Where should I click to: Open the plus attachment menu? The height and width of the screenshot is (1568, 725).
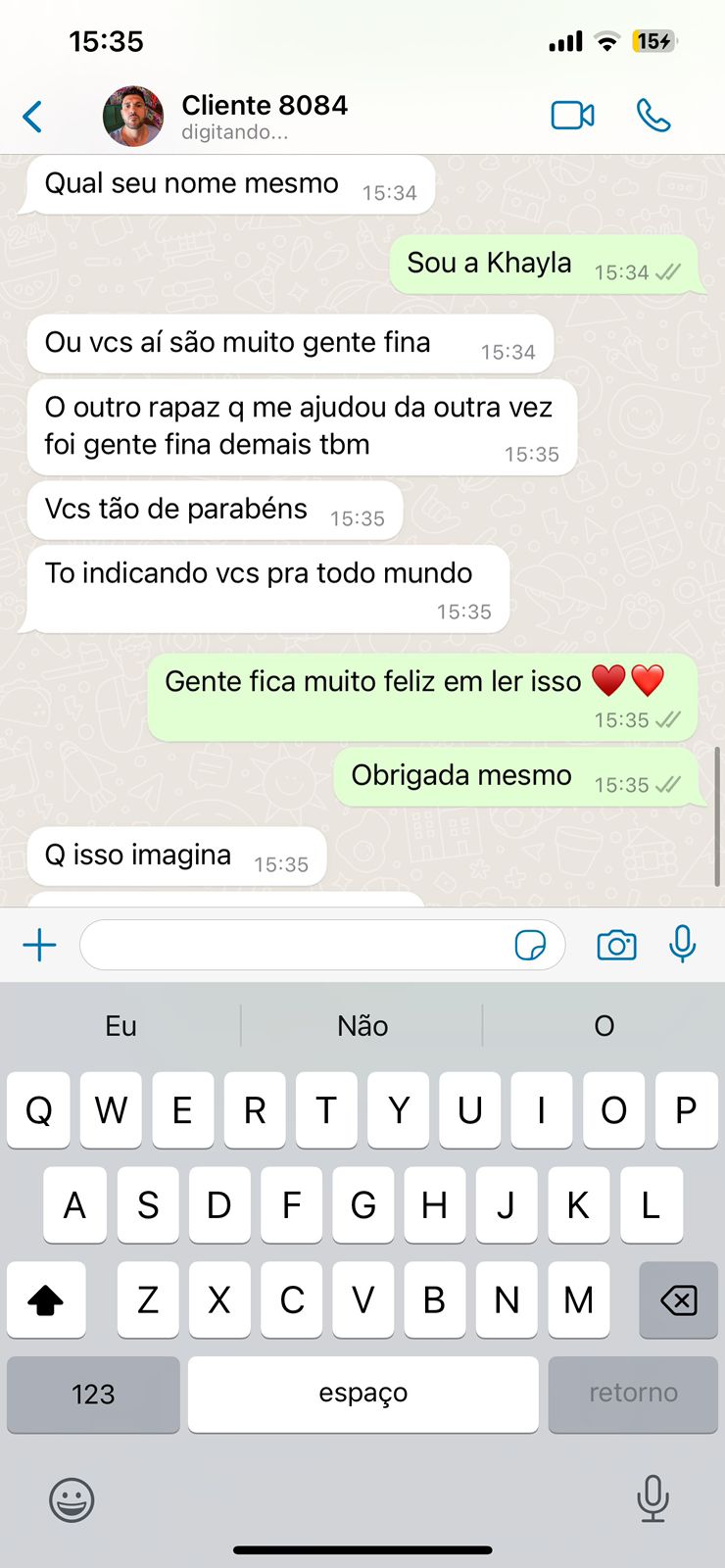click(x=39, y=946)
